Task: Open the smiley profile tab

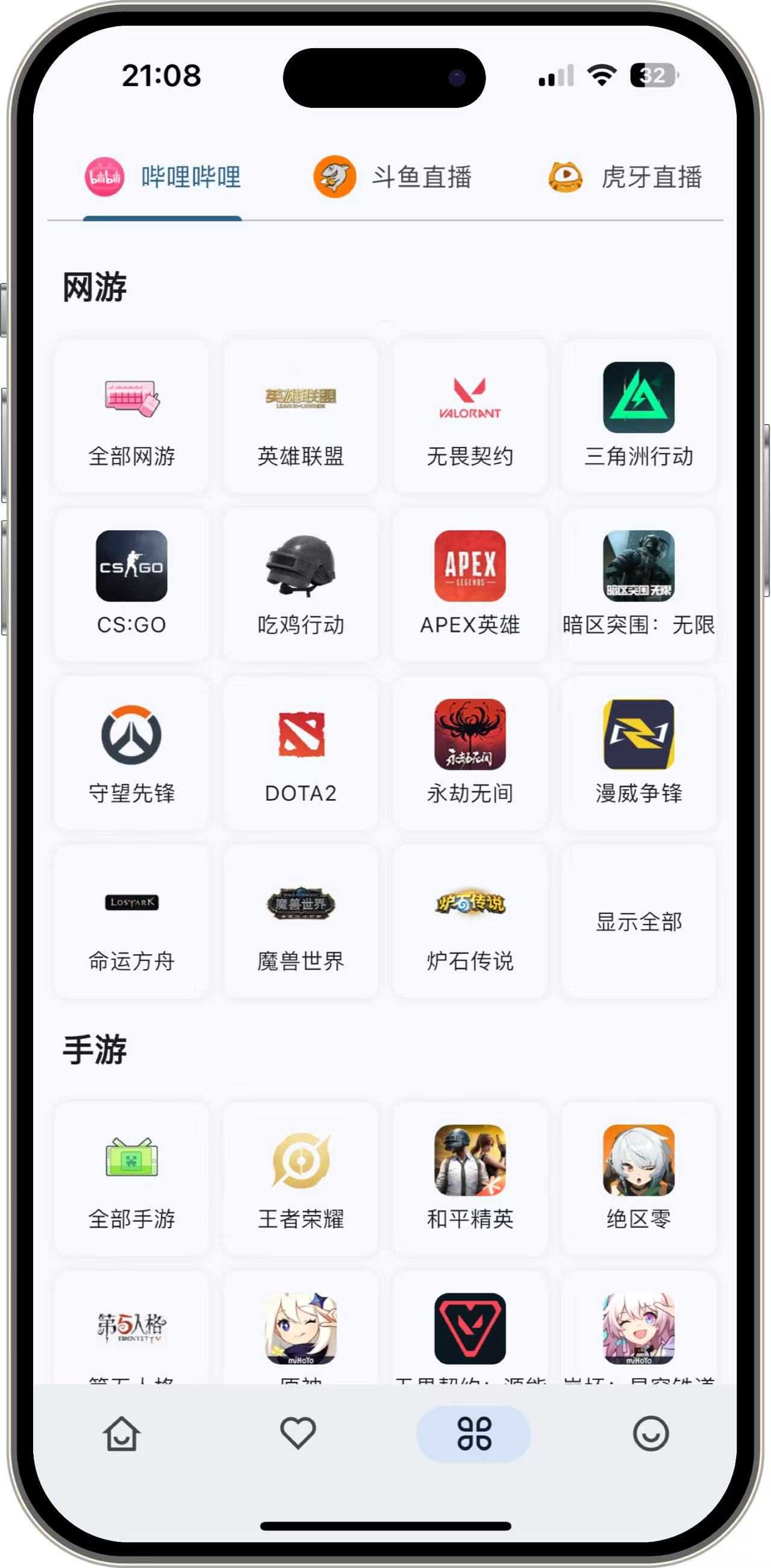Action: [651, 1433]
